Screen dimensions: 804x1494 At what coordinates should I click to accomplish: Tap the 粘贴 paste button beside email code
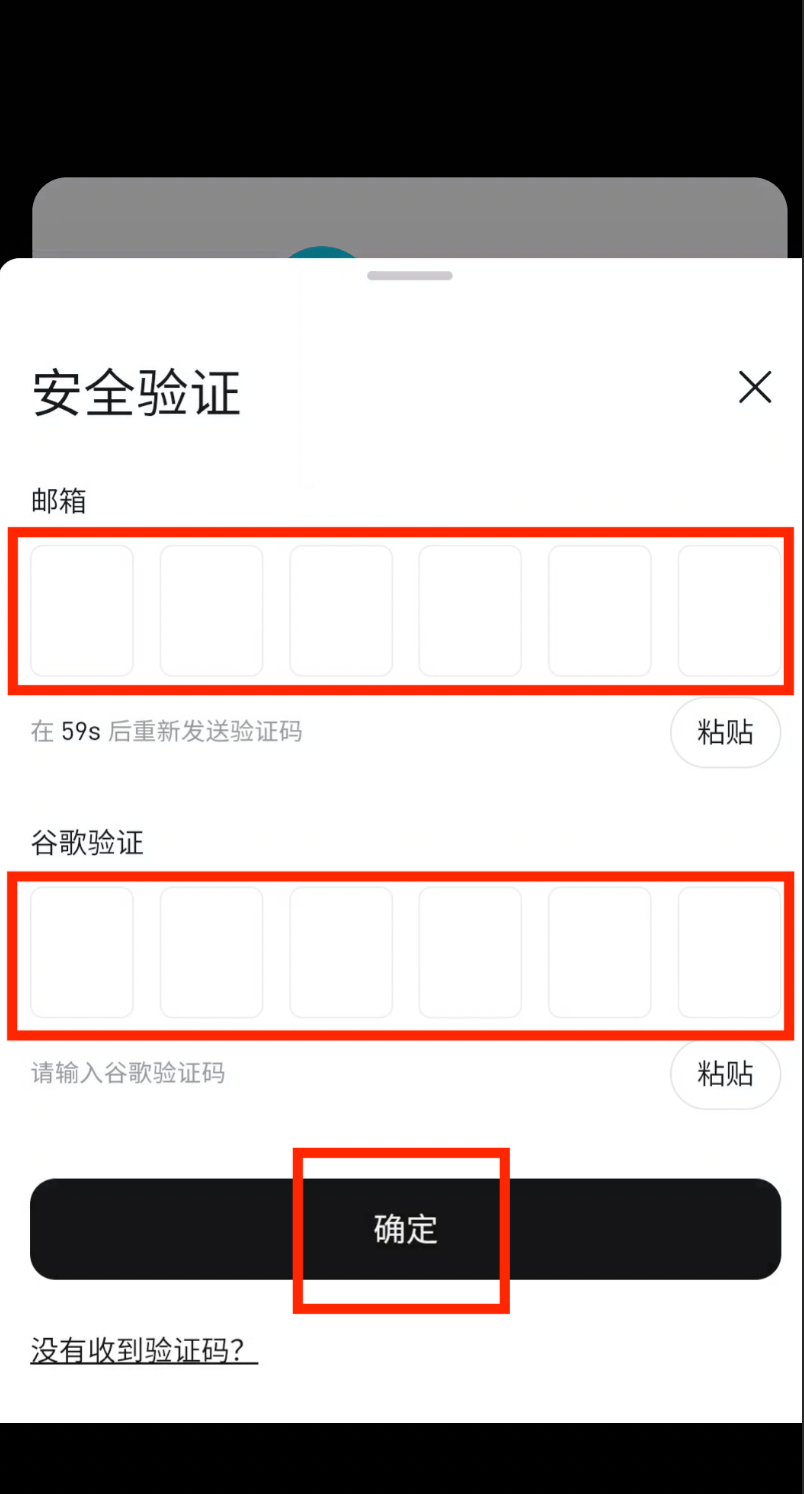click(x=725, y=732)
